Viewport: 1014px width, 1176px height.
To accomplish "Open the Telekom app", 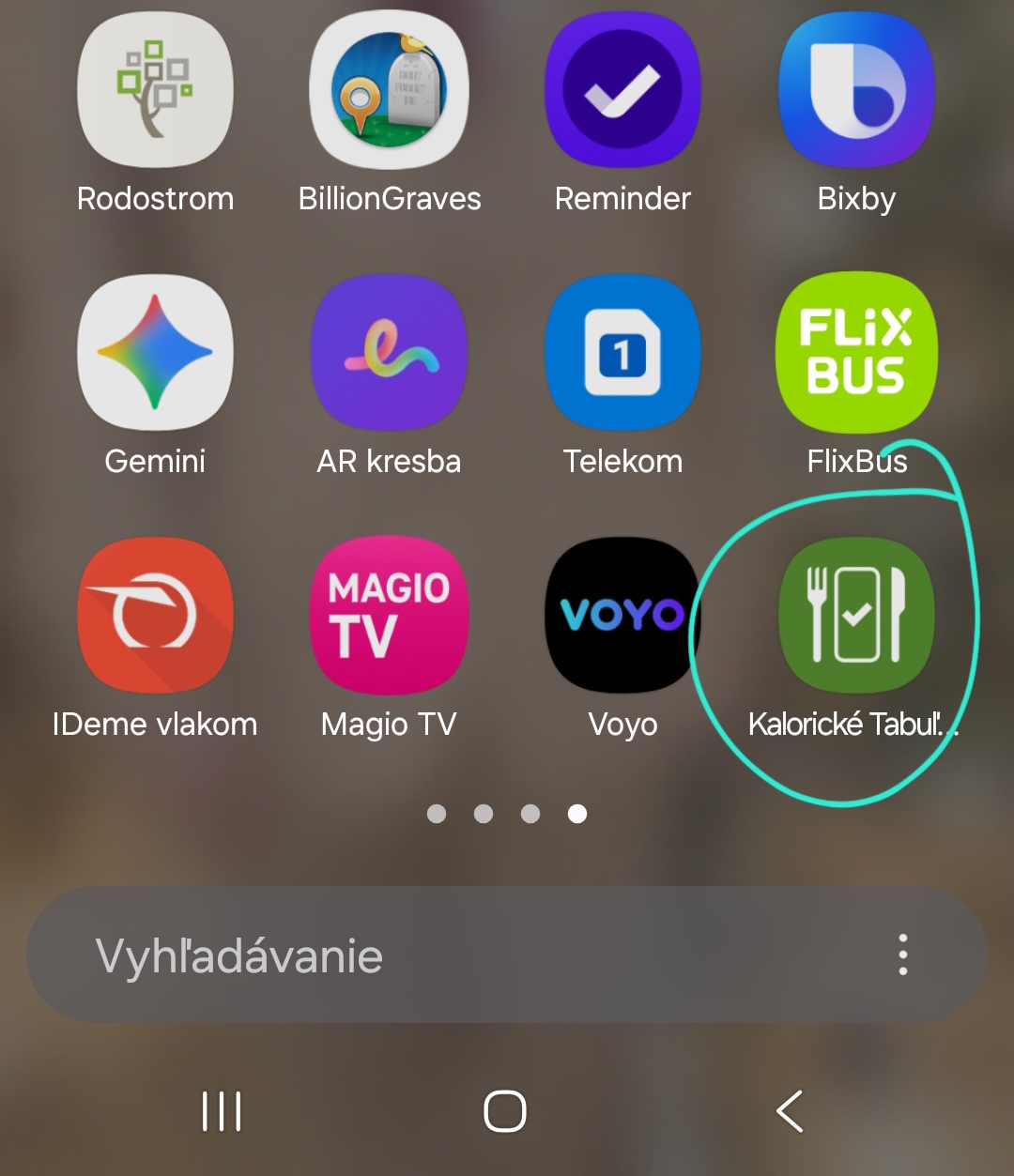I will click(x=622, y=353).
